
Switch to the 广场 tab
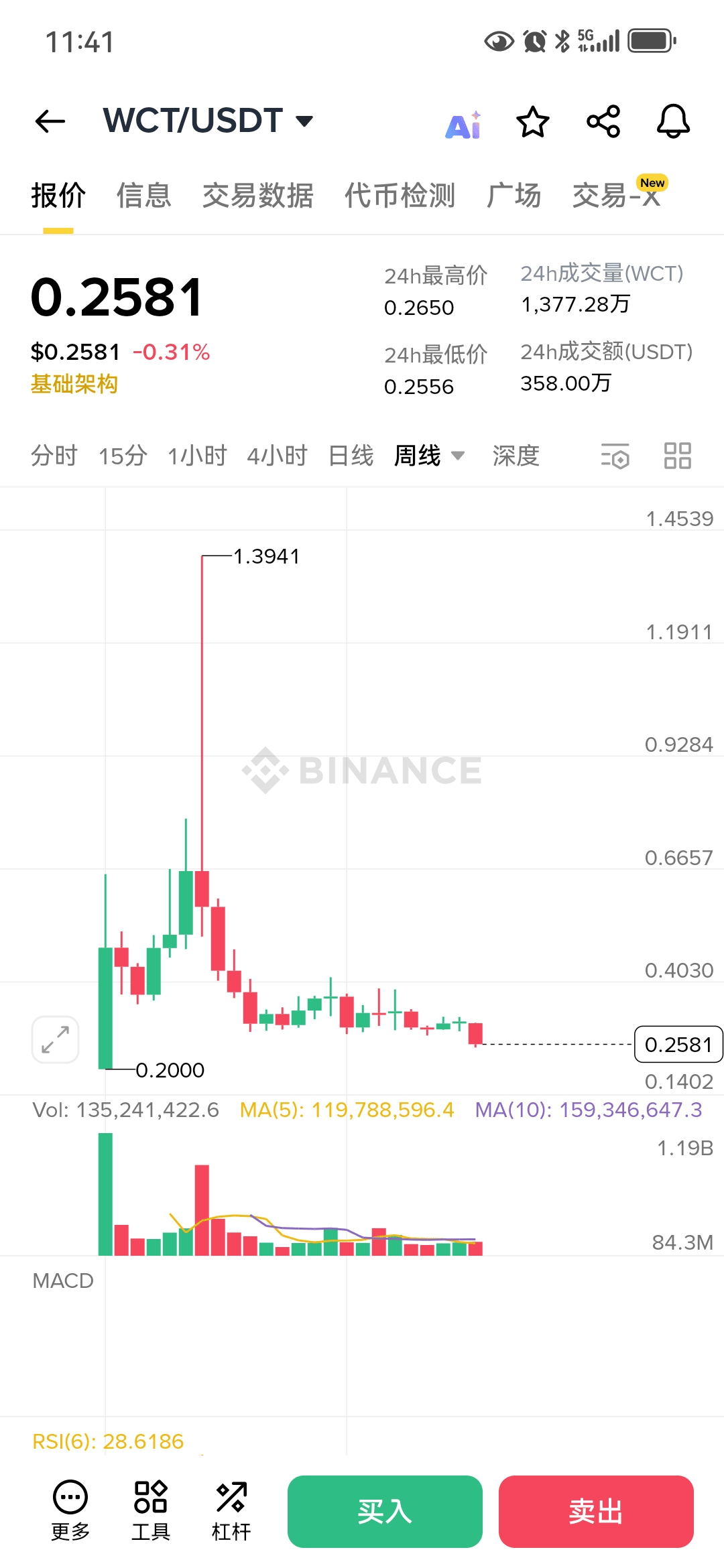point(514,196)
